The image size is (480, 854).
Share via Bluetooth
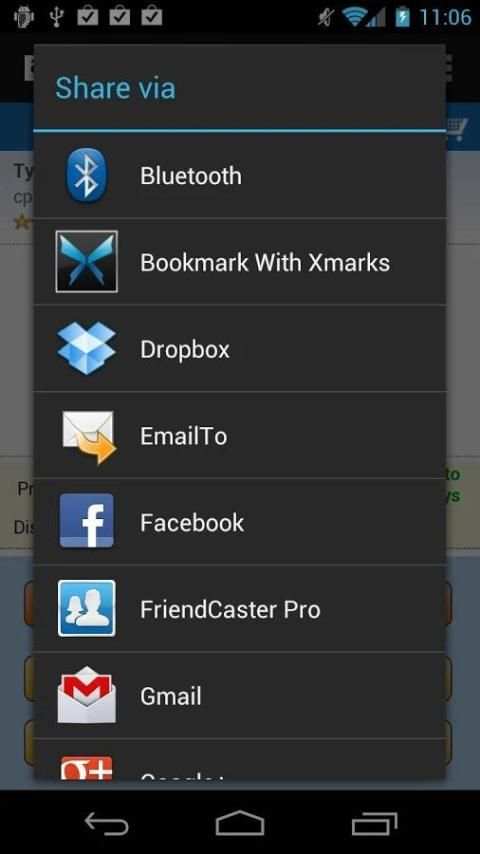(x=240, y=175)
